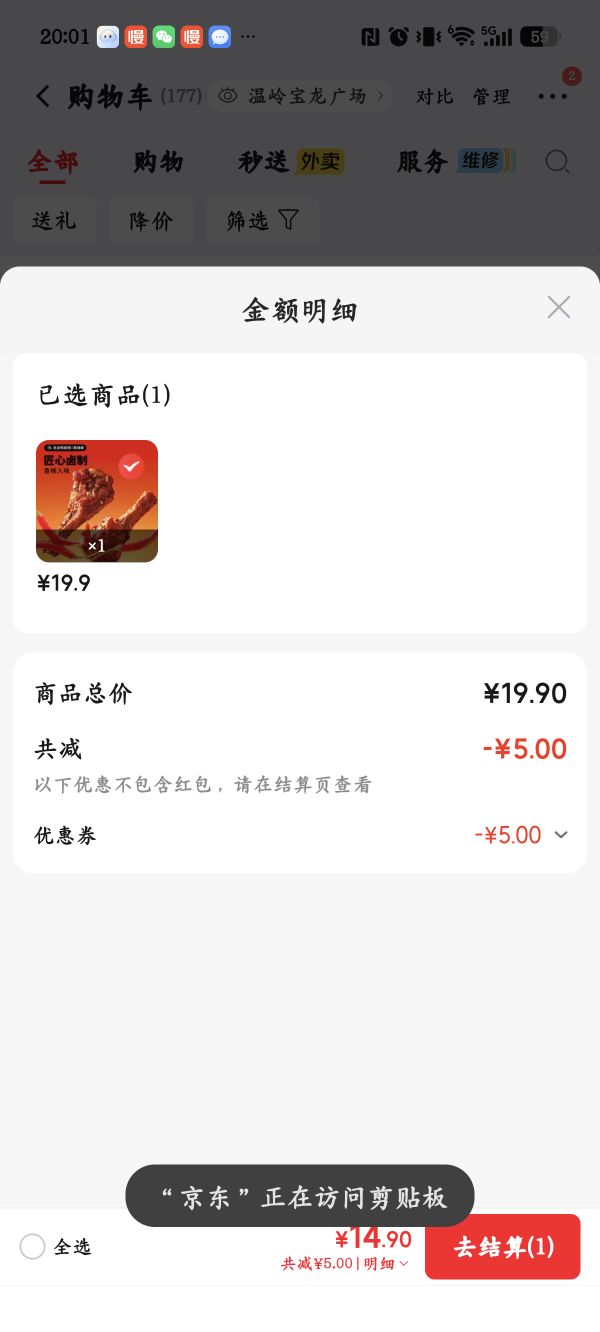600x1332 pixels.
Task: Open the 对比 compare option
Action: coord(435,96)
